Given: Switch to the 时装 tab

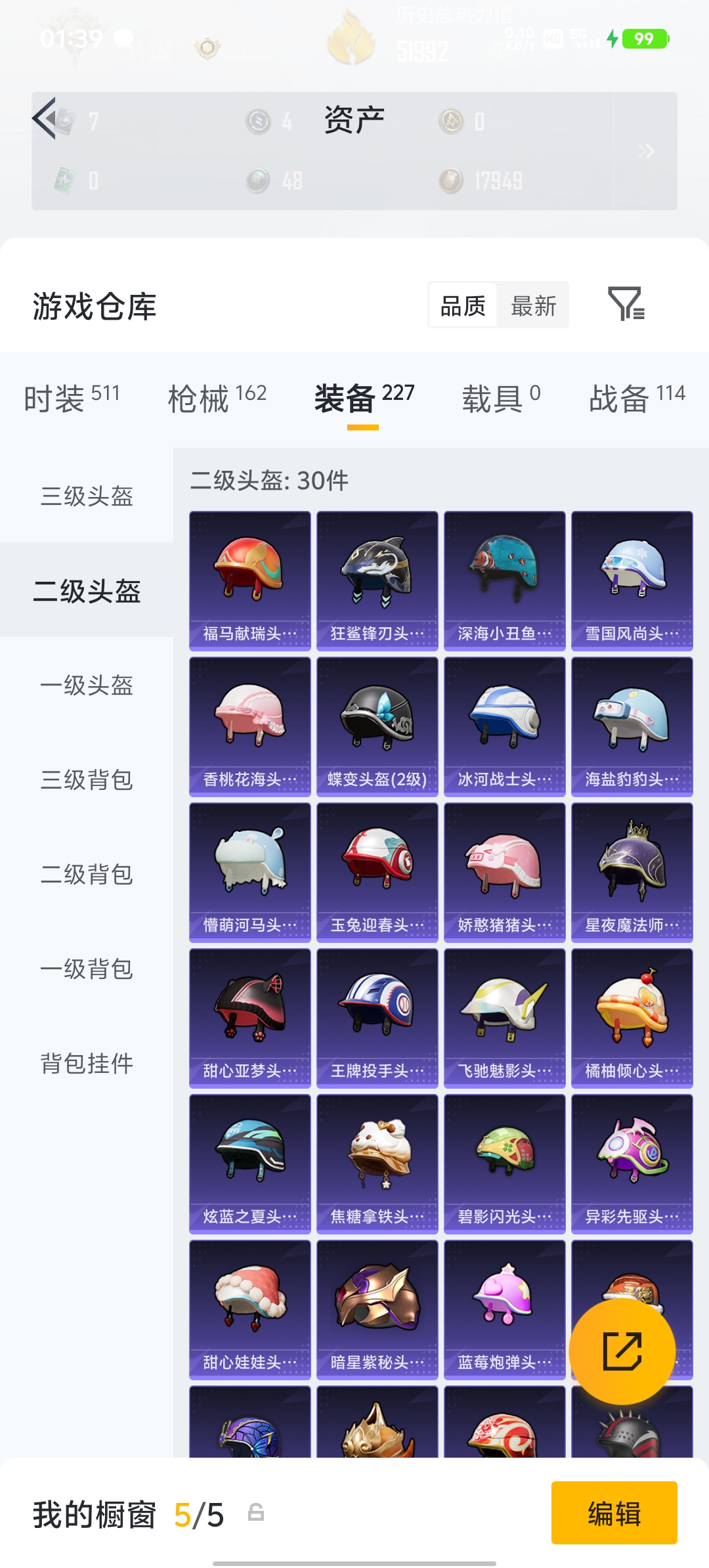Looking at the screenshot, I should pos(72,398).
